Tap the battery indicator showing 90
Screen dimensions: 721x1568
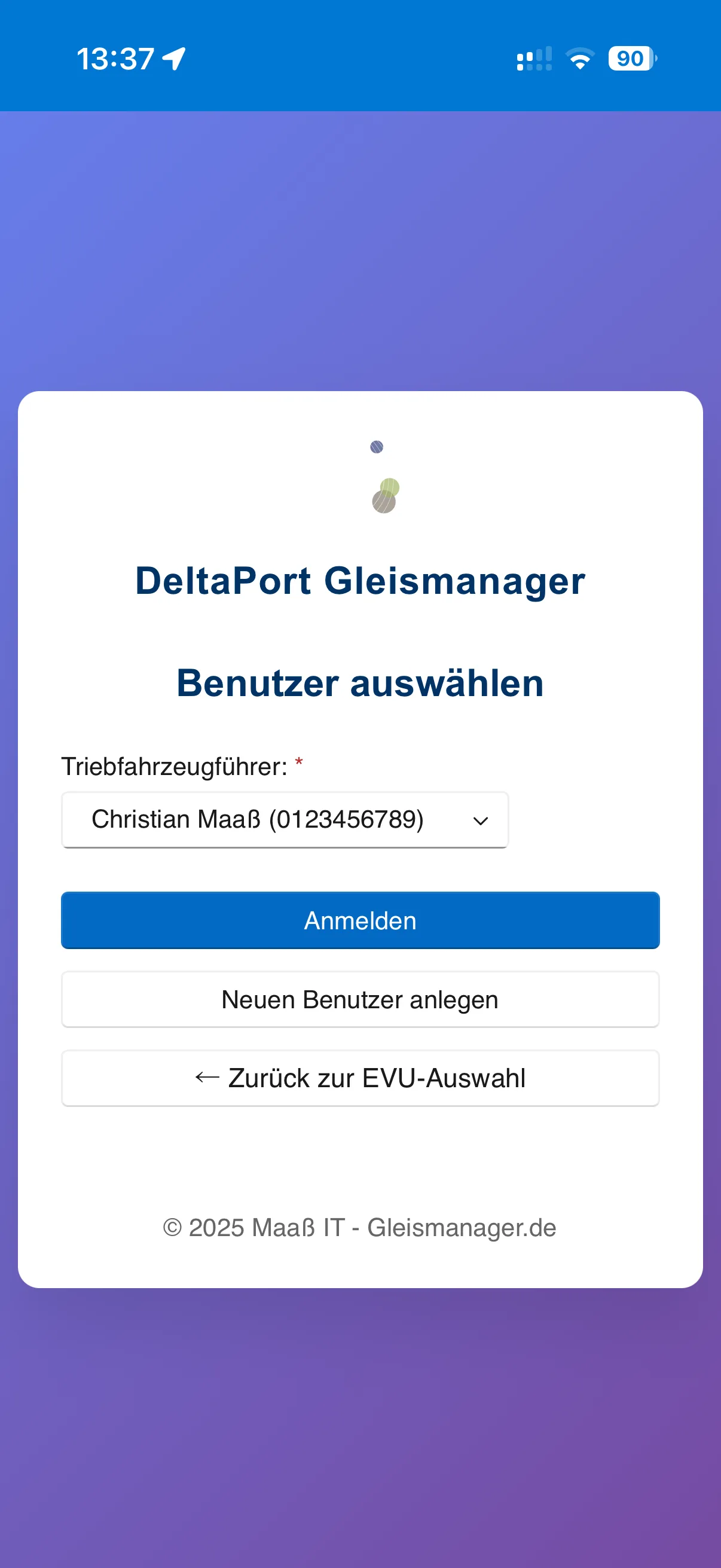point(631,58)
